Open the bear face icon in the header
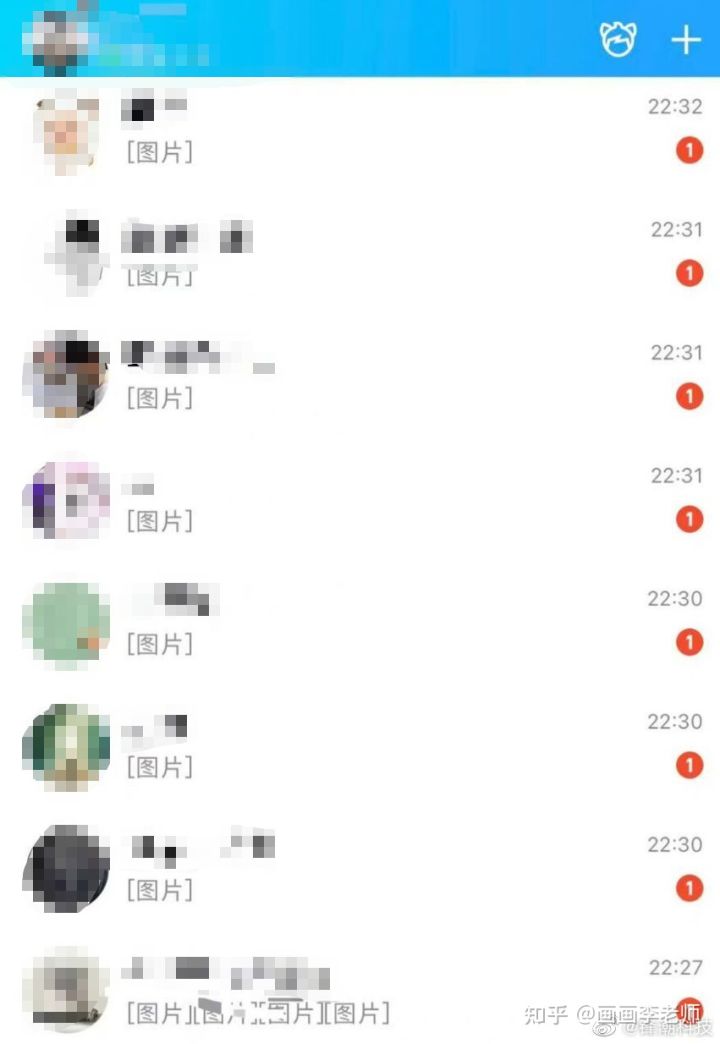Image resolution: width=720 pixels, height=1044 pixels. click(x=617, y=40)
